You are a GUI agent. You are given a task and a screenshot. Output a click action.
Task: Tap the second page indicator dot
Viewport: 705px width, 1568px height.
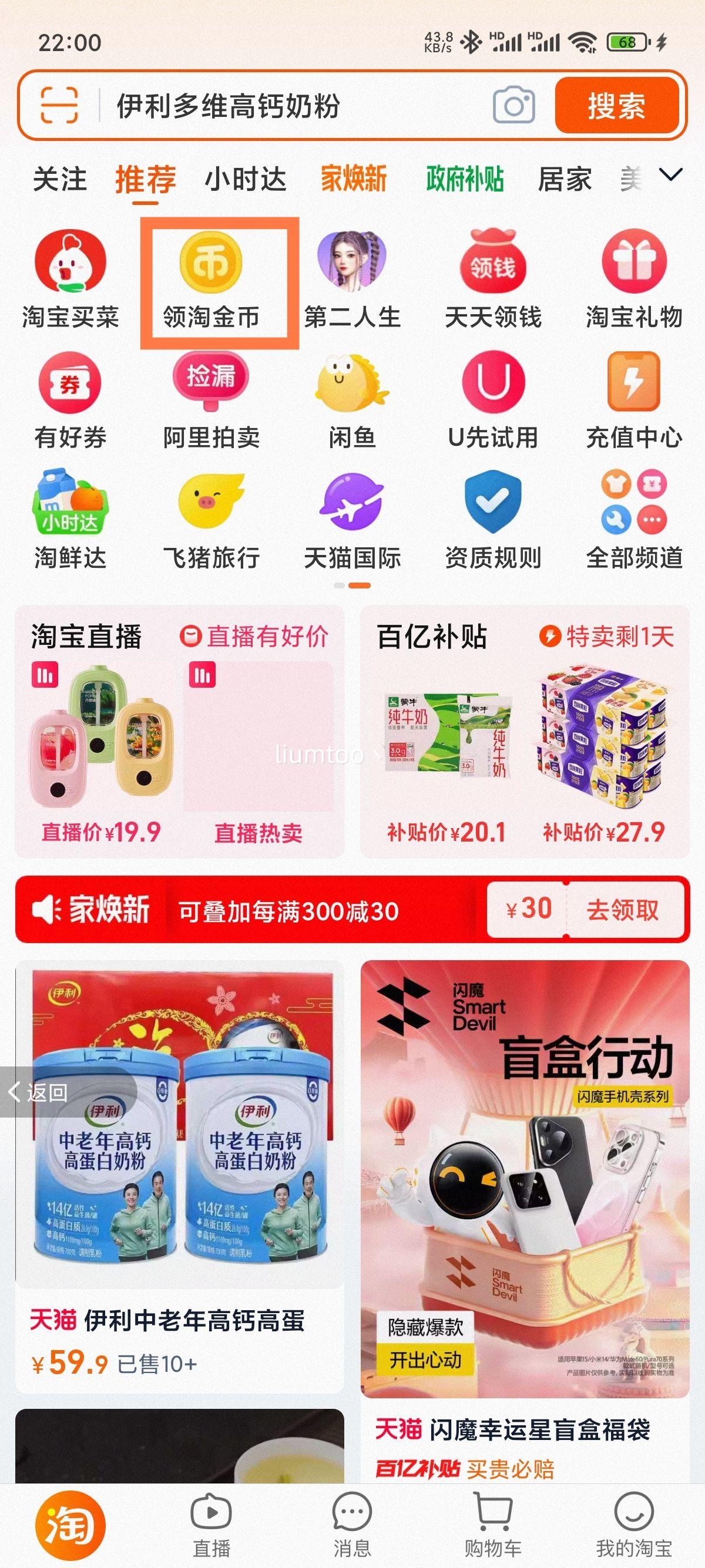pos(360,586)
